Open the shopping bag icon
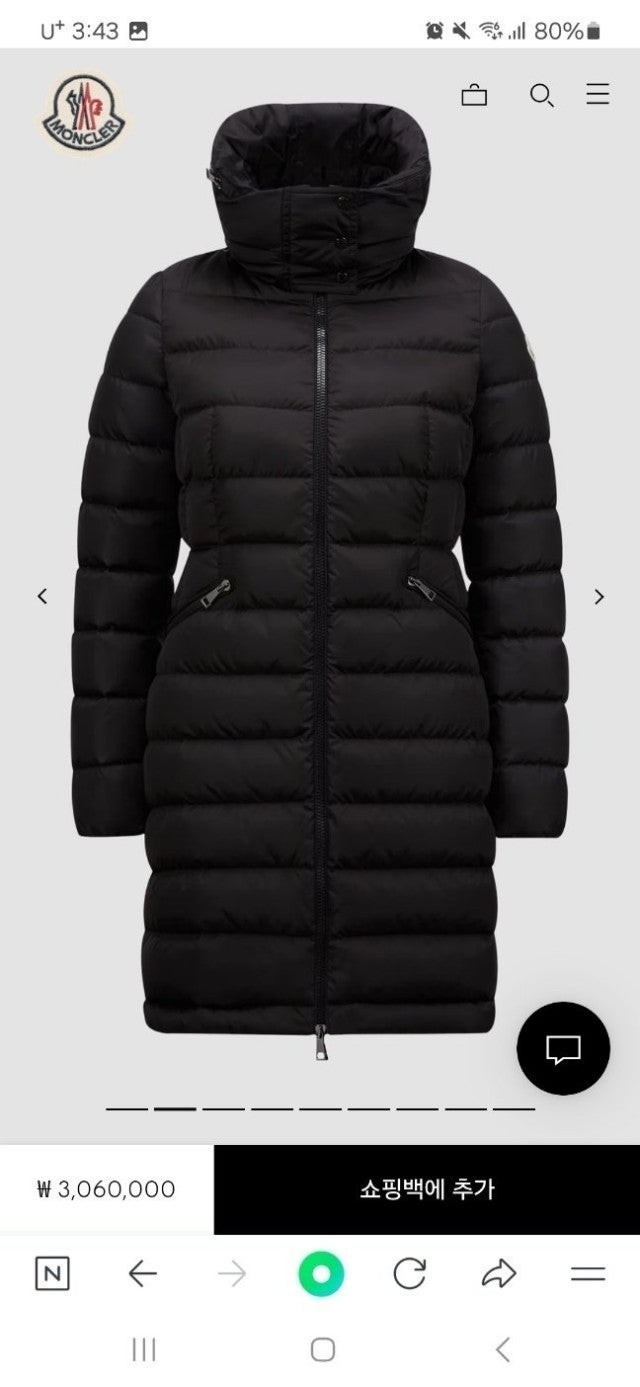 click(x=474, y=95)
